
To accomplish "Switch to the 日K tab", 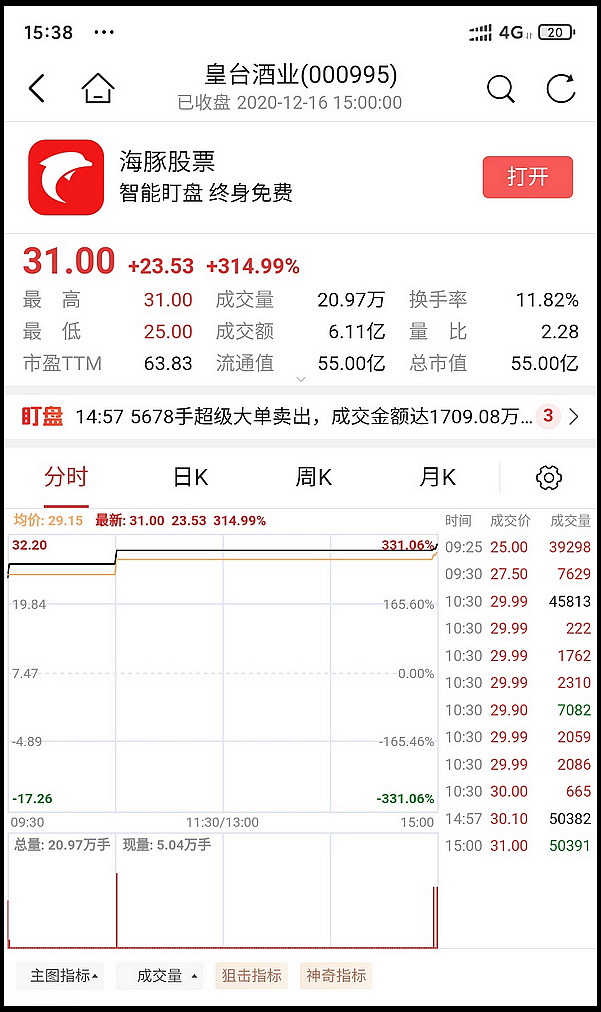I will 190,477.
